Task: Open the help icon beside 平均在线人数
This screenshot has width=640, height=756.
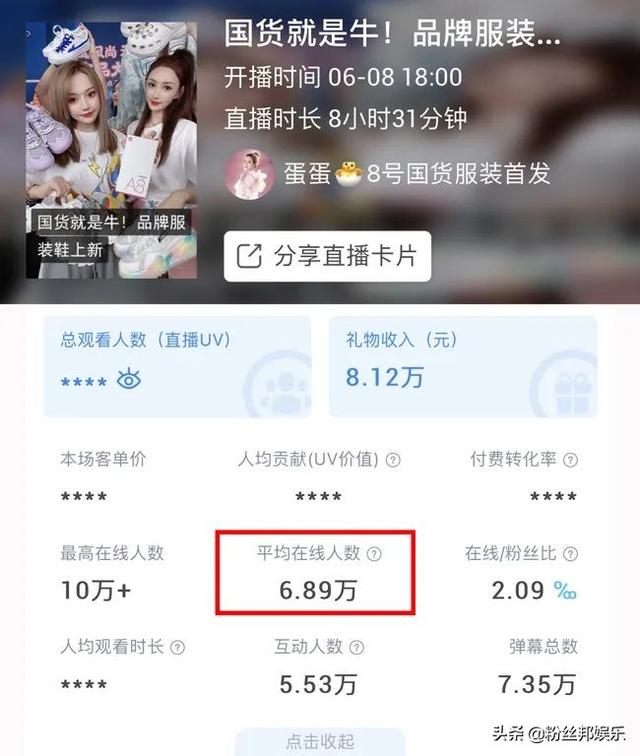Action: [374, 553]
